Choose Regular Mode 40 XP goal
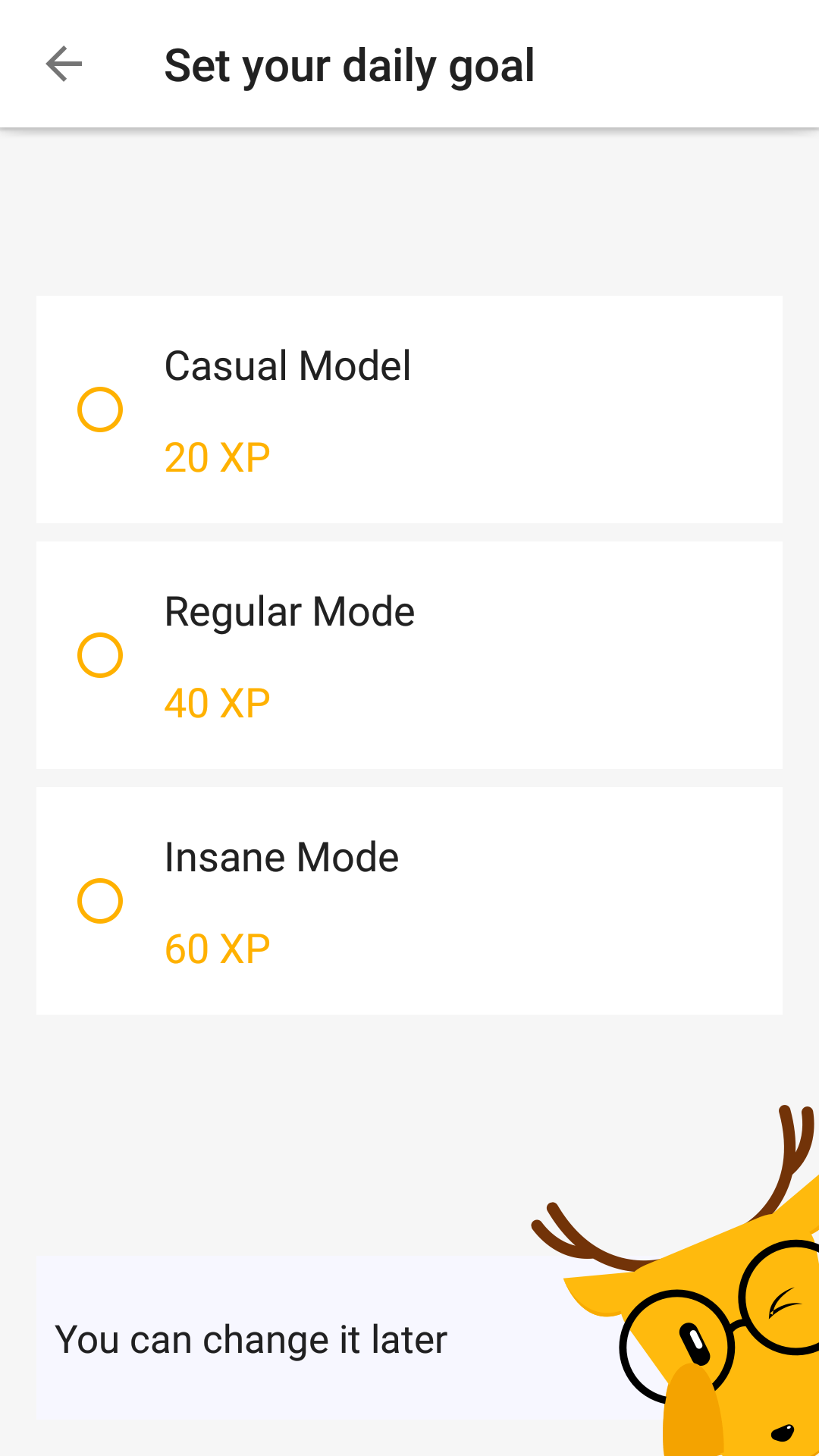The image size is (819, 1456). tap(409, 655)
